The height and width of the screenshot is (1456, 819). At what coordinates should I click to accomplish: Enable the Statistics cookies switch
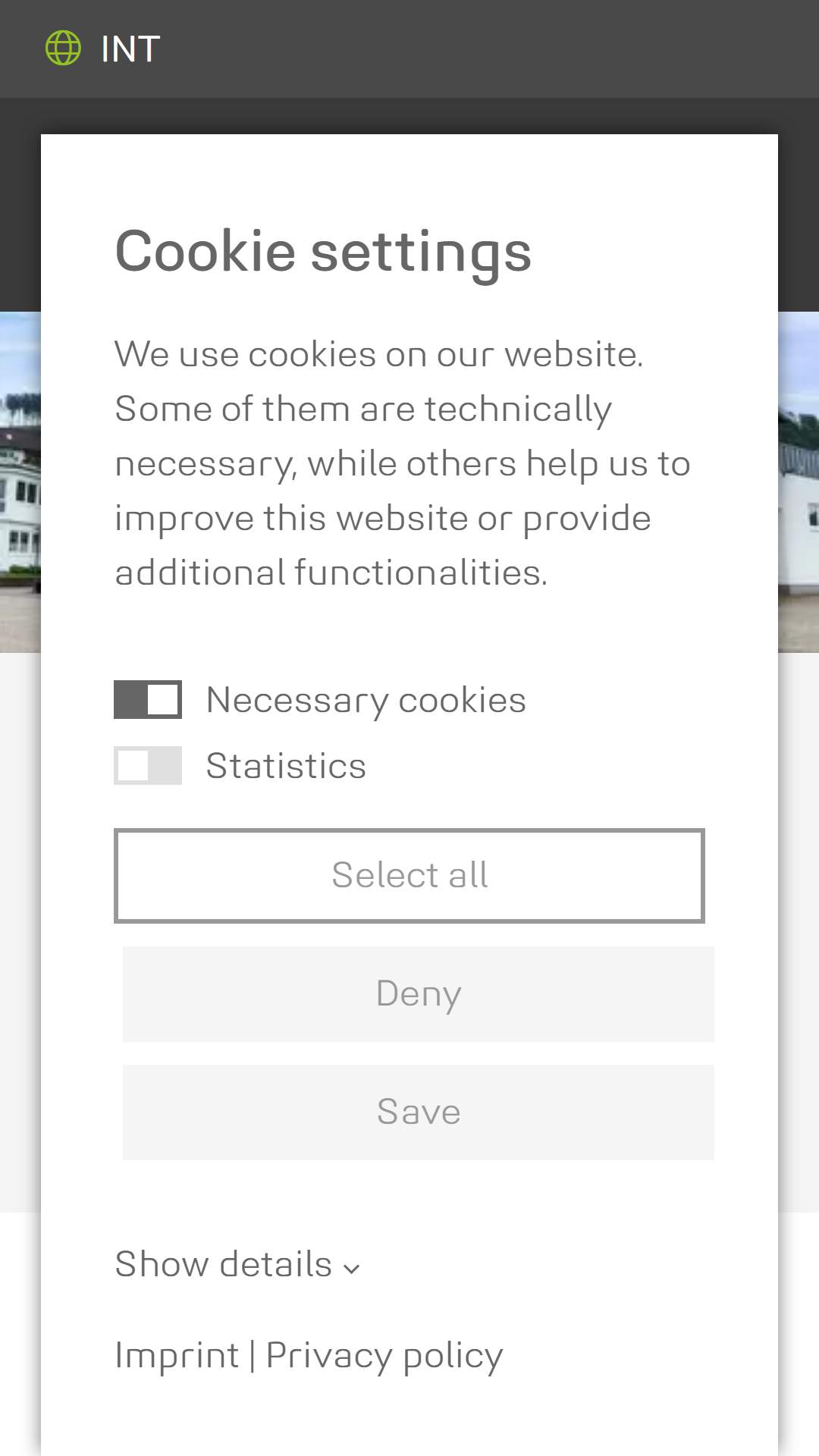tap(148, 765)
